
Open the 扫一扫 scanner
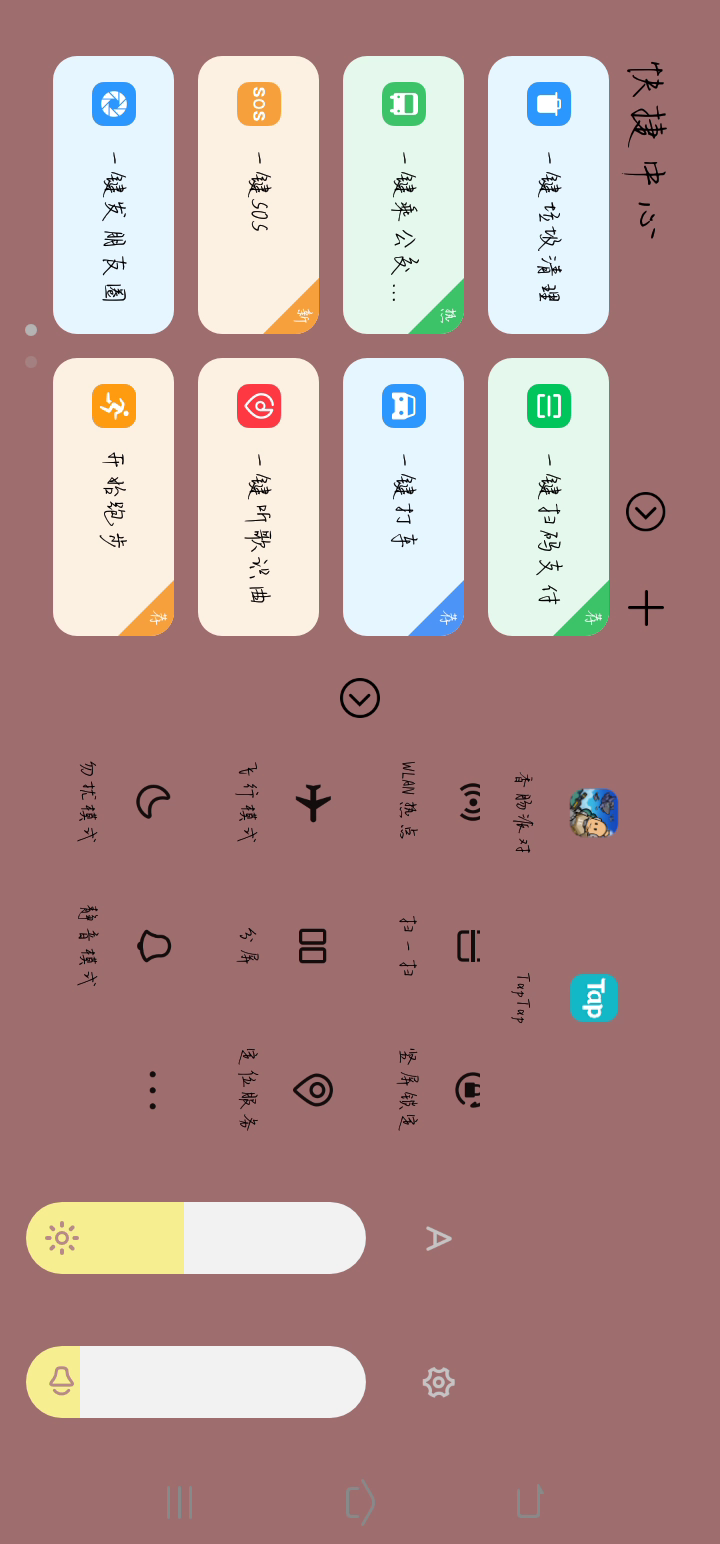point(469,946)
